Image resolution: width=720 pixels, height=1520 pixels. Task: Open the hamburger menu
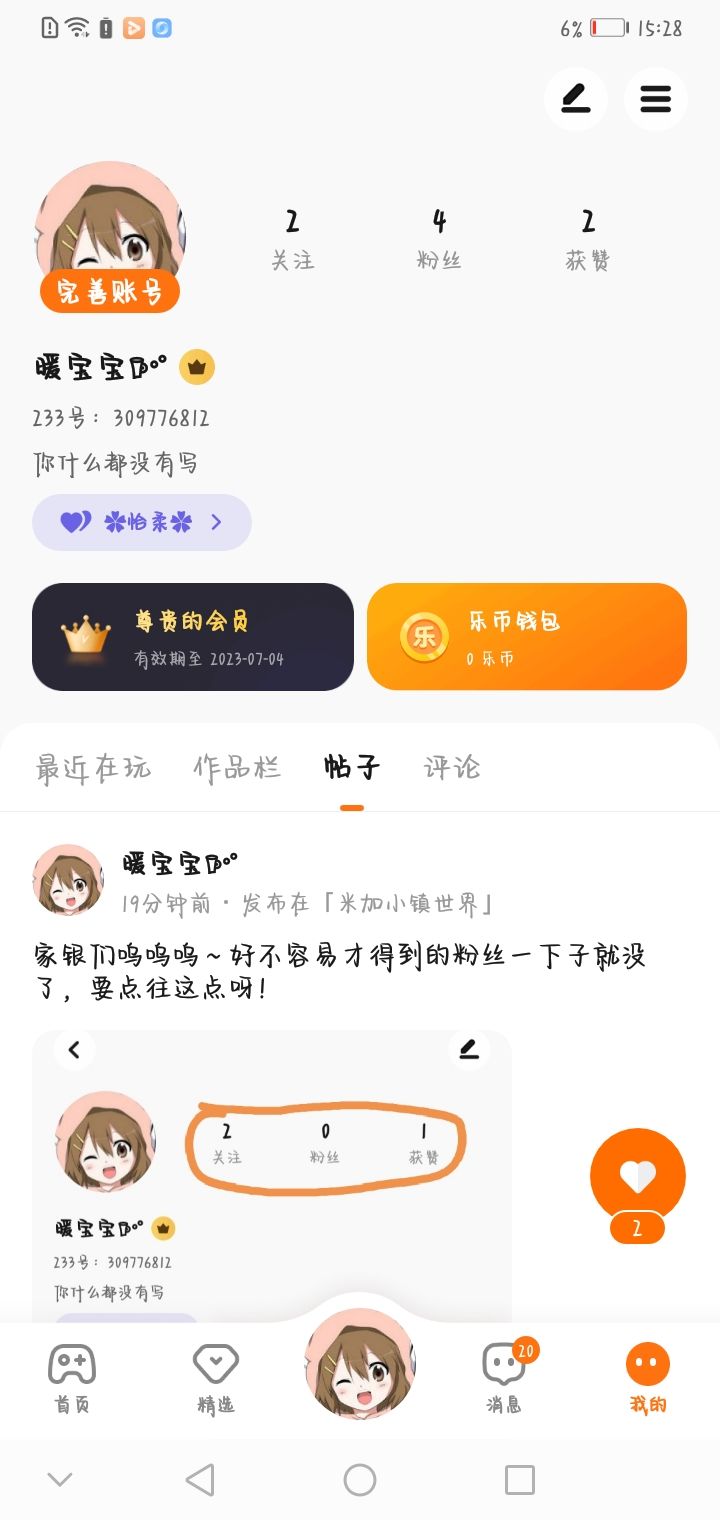655,99
